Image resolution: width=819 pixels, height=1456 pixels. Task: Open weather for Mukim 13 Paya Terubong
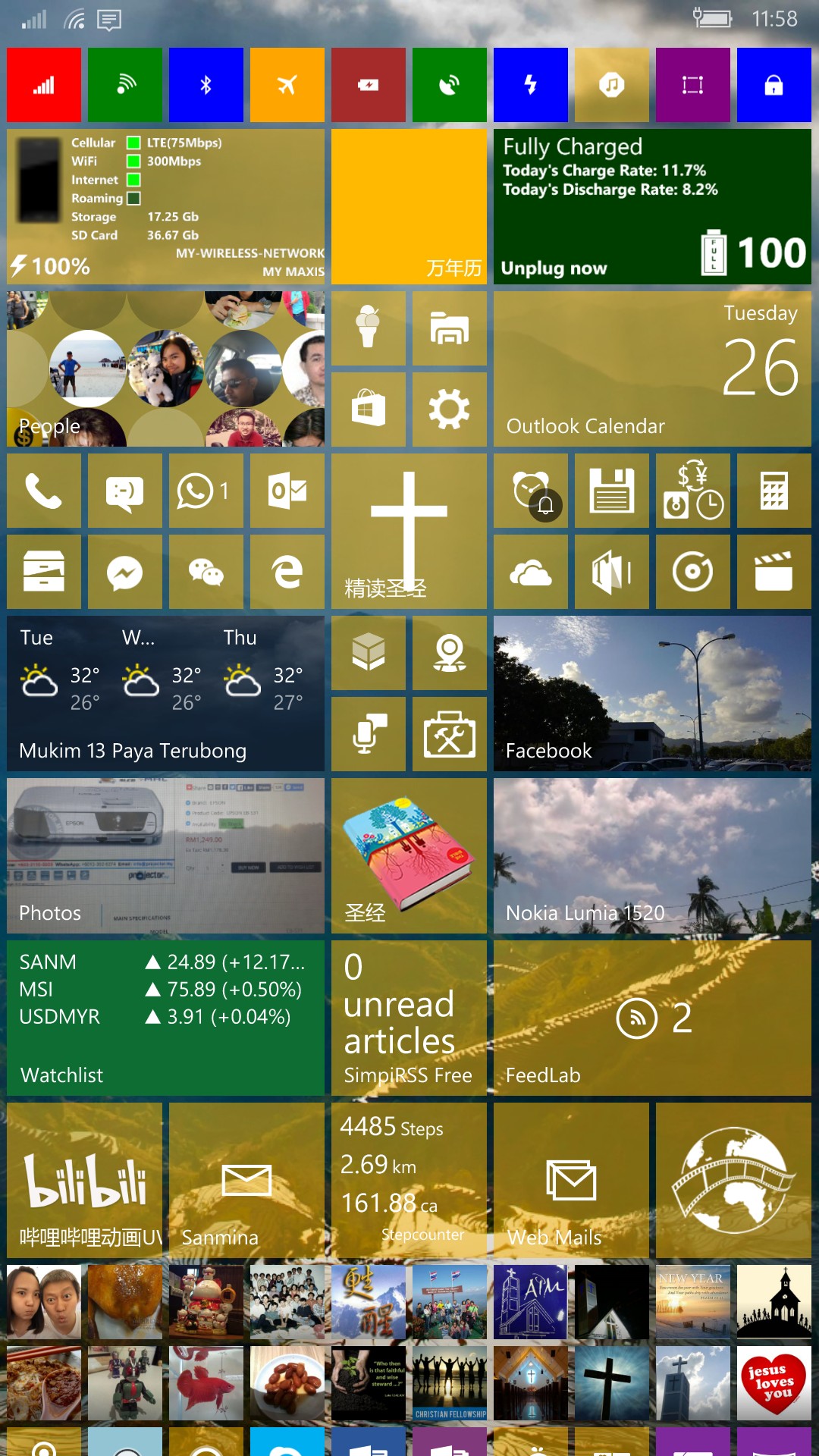point(165,694)
